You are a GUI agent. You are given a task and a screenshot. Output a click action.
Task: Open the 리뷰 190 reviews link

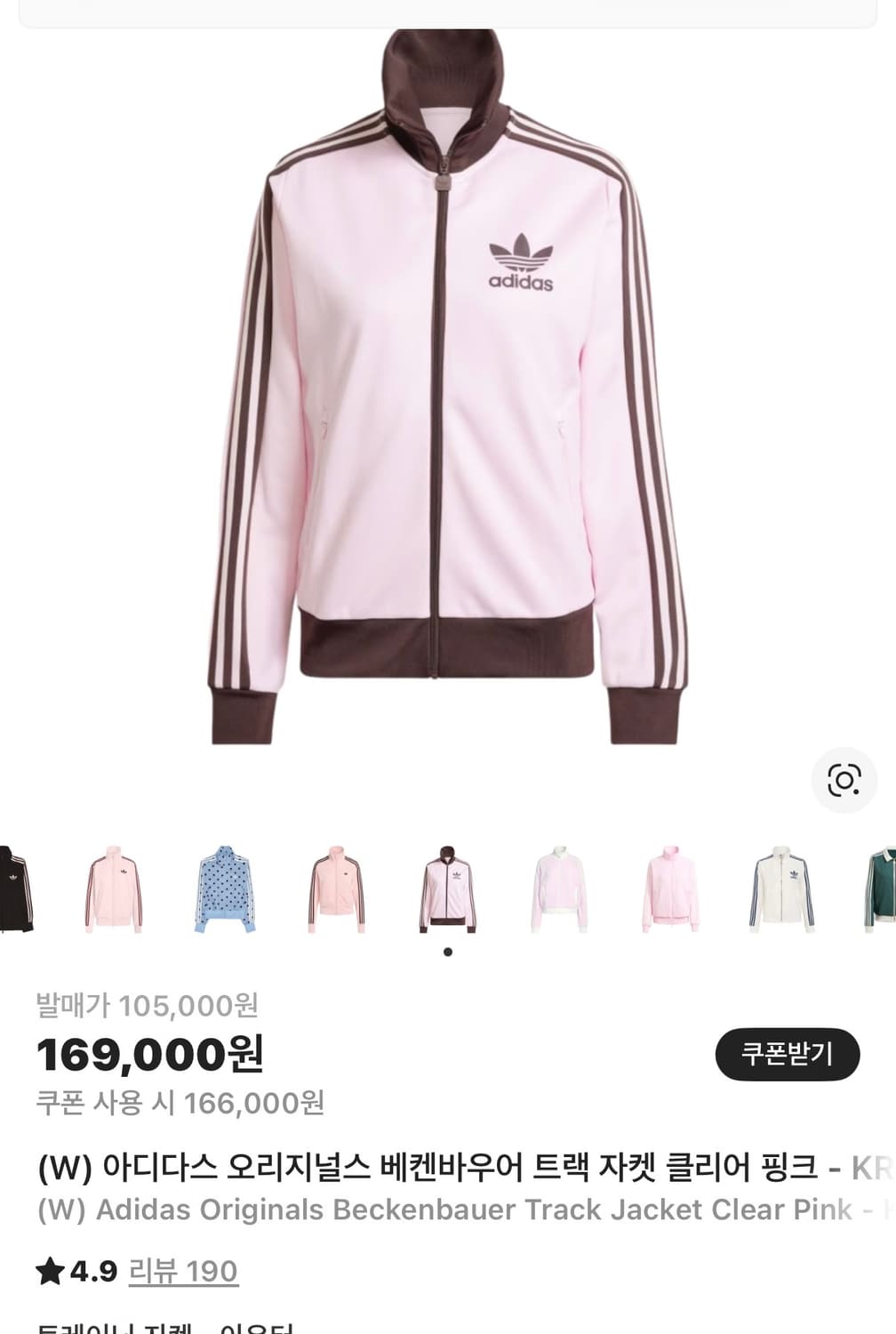click(x=180, y=1272)
